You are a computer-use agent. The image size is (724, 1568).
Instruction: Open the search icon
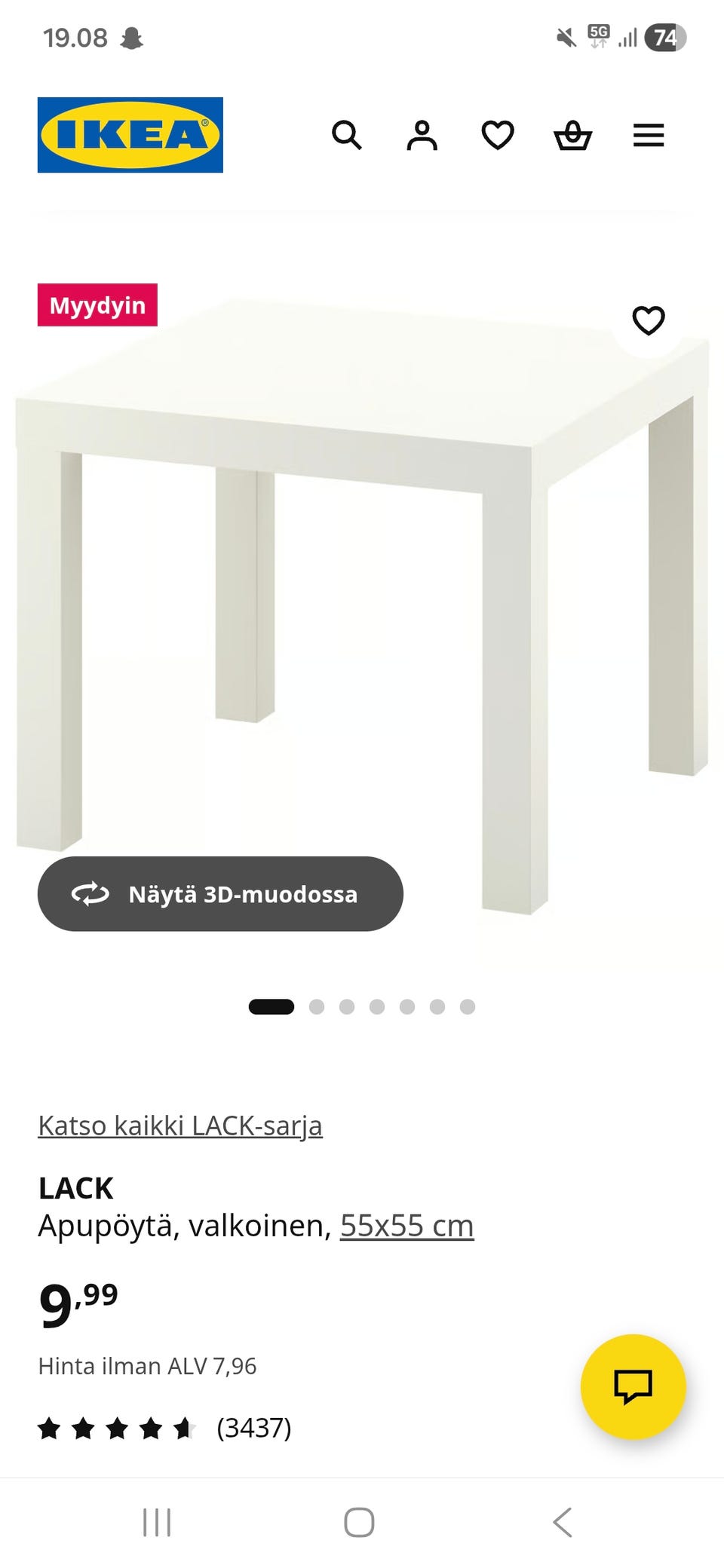347,136
